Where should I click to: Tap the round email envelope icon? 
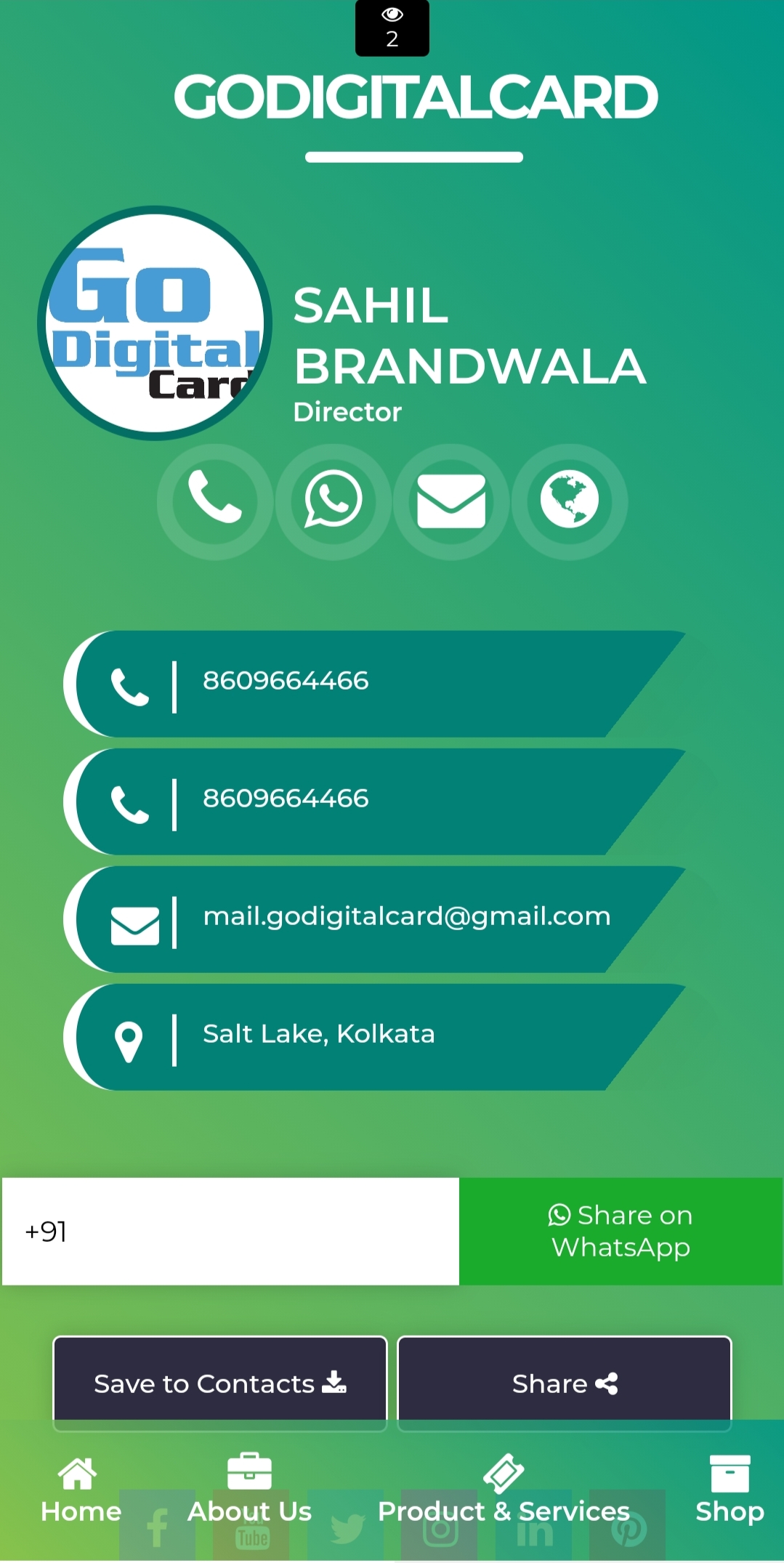(x=451, y=501)
